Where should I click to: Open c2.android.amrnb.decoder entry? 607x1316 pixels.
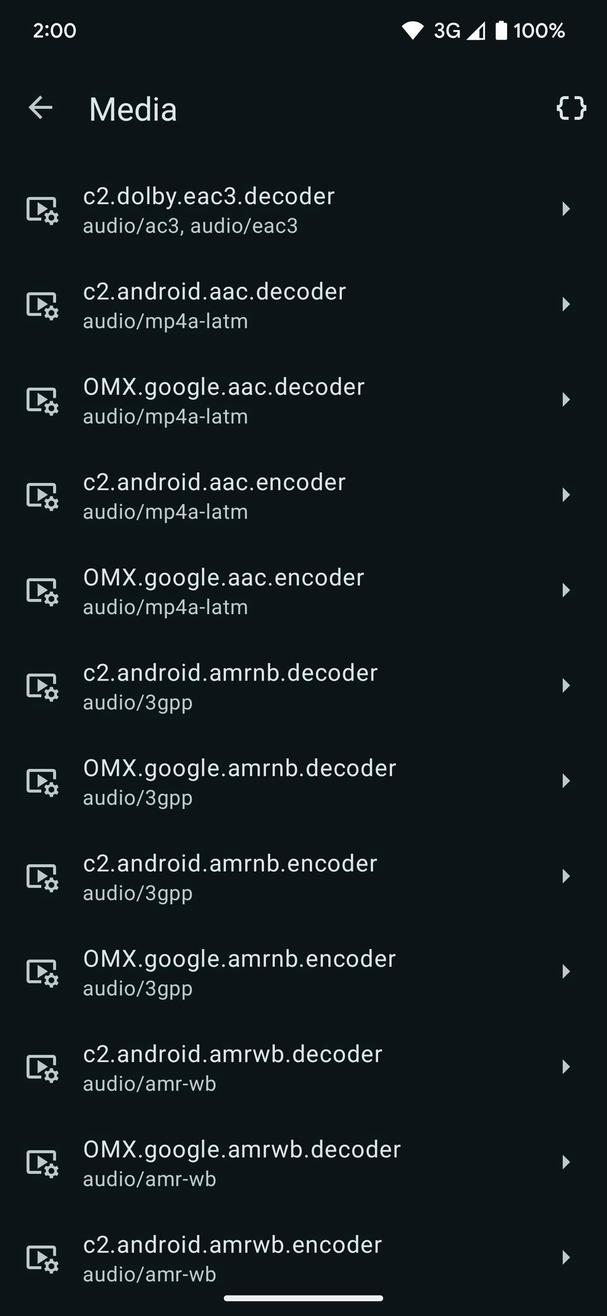pos(303,686)
